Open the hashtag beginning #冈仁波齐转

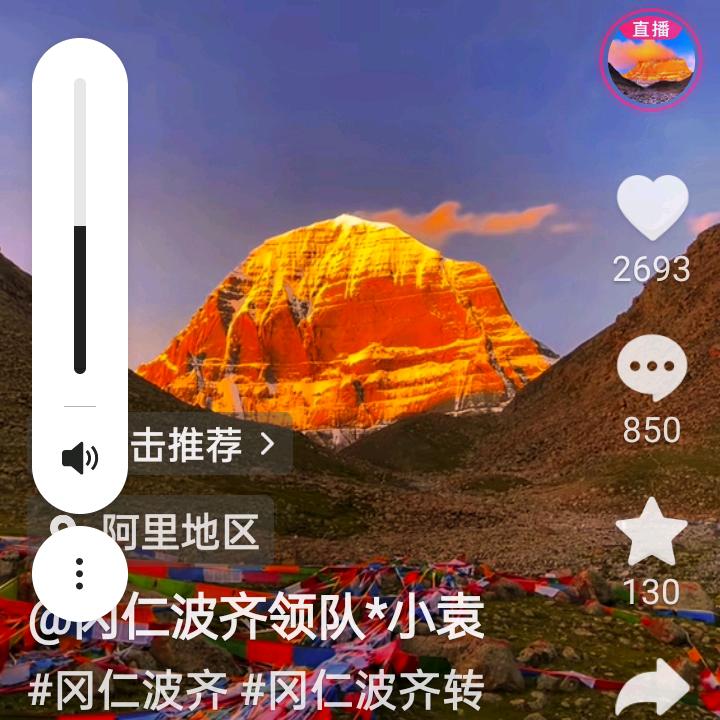[x=364, y=691]
